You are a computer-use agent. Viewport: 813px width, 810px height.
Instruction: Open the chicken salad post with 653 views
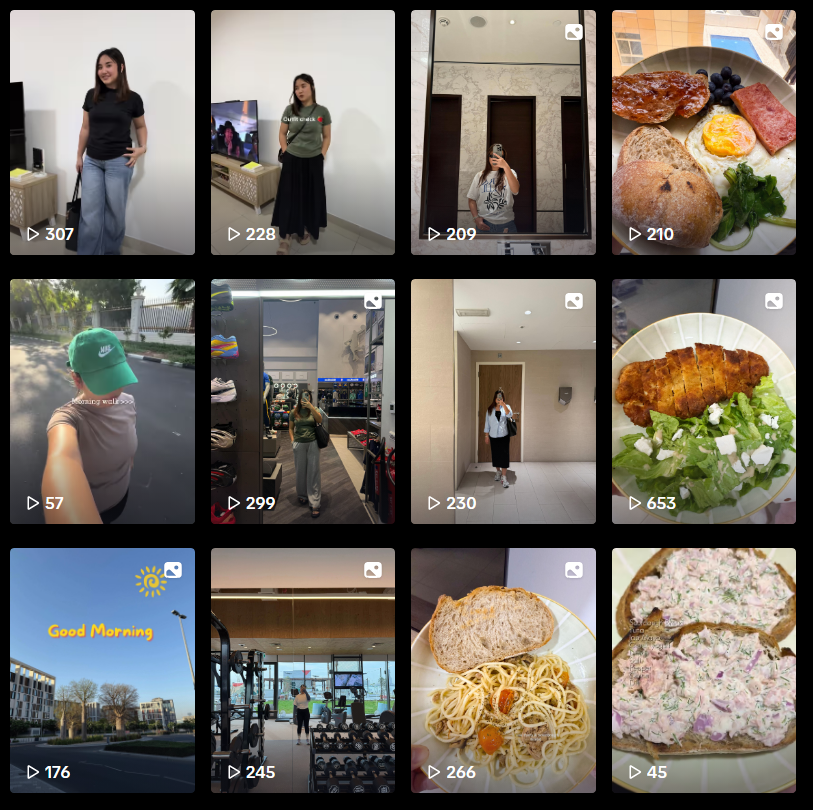coord(704,401)
